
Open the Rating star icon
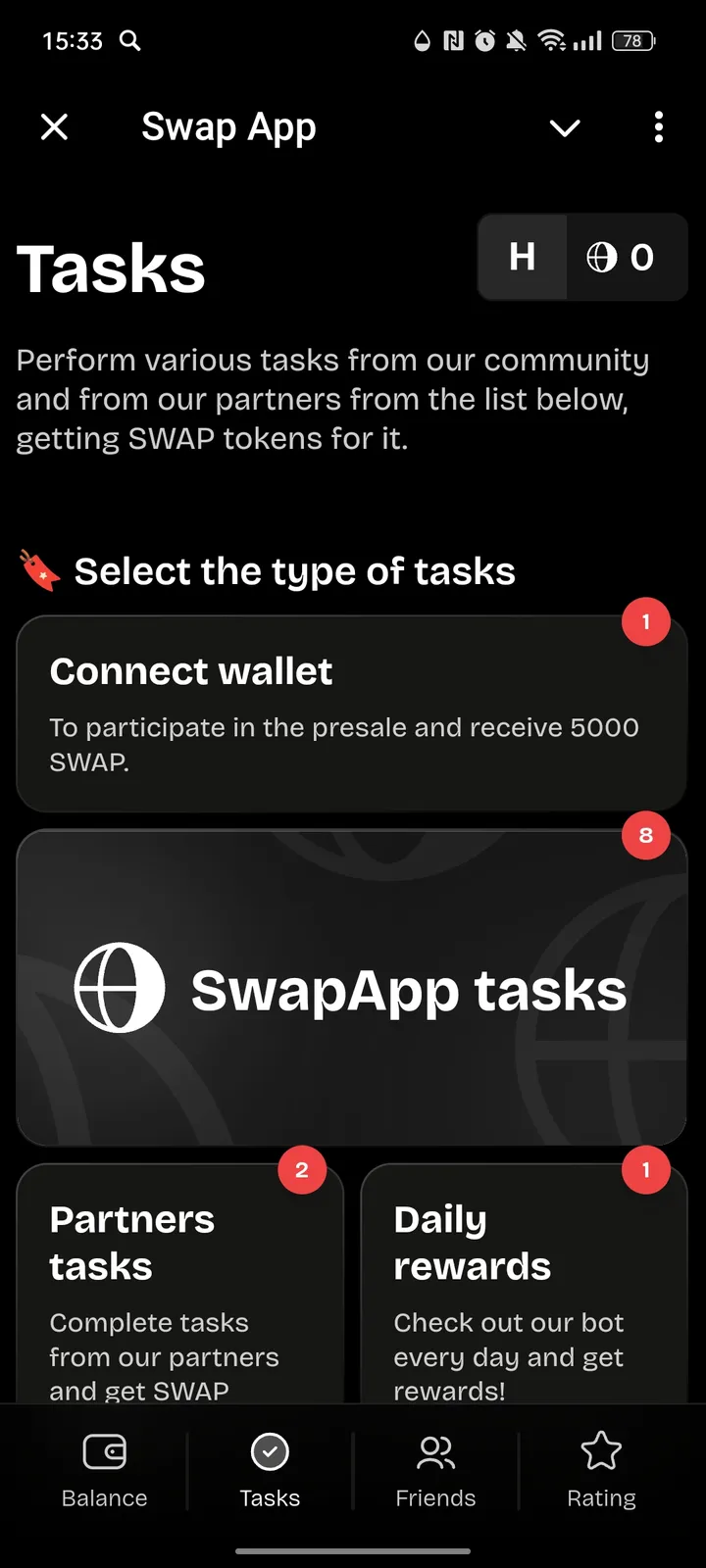601,1450
